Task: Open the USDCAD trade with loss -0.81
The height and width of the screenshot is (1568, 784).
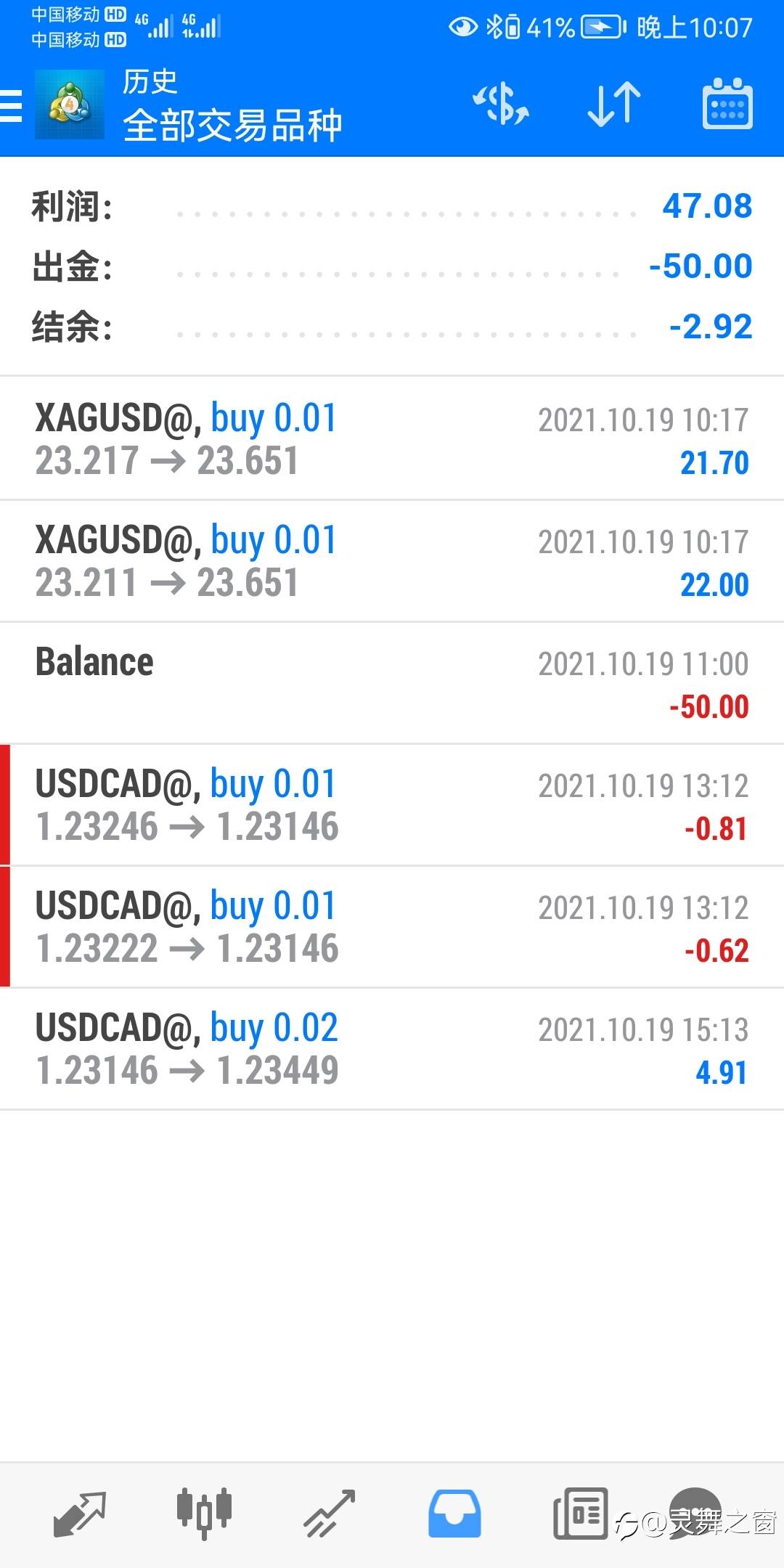Action: 392,804
